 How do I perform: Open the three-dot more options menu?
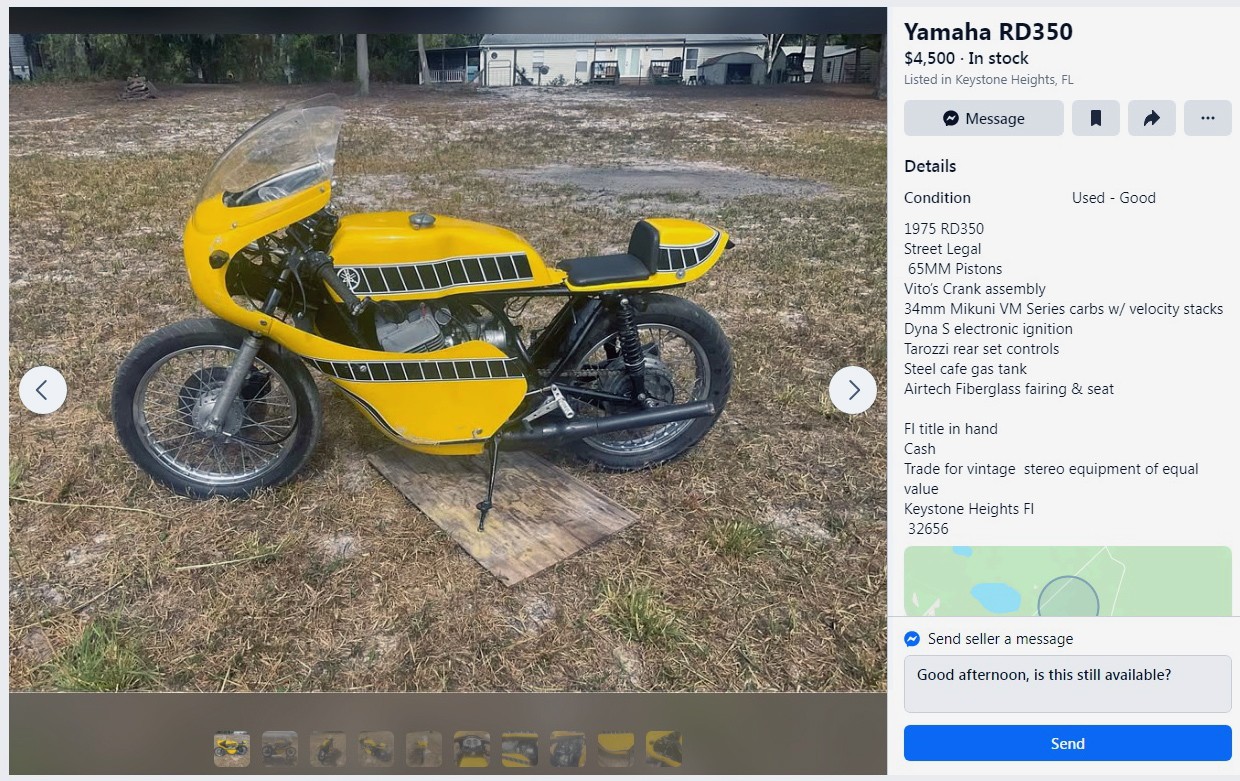point(1207,118)
